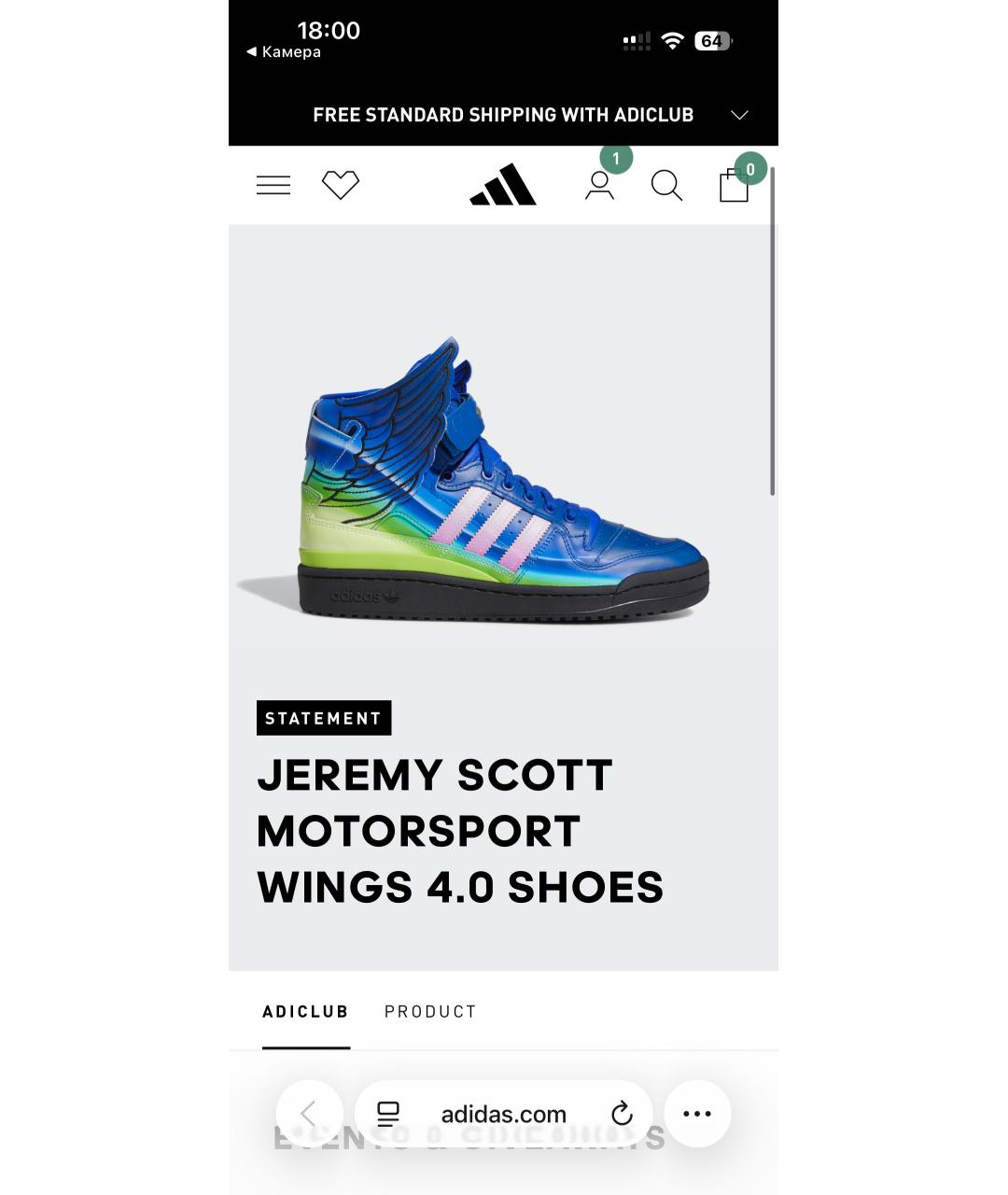Open the search icon
The width and height of the screenshot is (1008, 1195).
point(666,186)
